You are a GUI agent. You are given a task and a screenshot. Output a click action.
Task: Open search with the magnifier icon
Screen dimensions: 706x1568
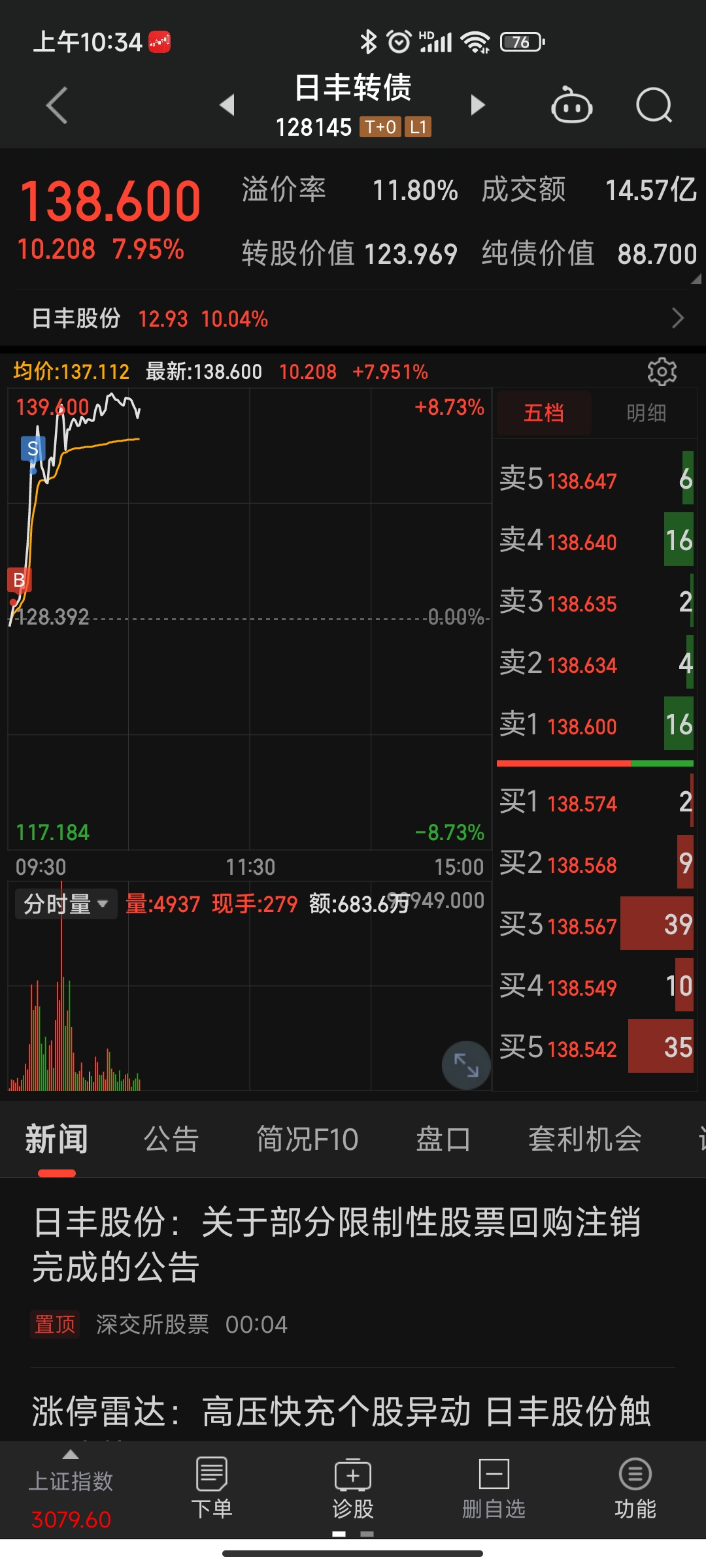[654, 105]
